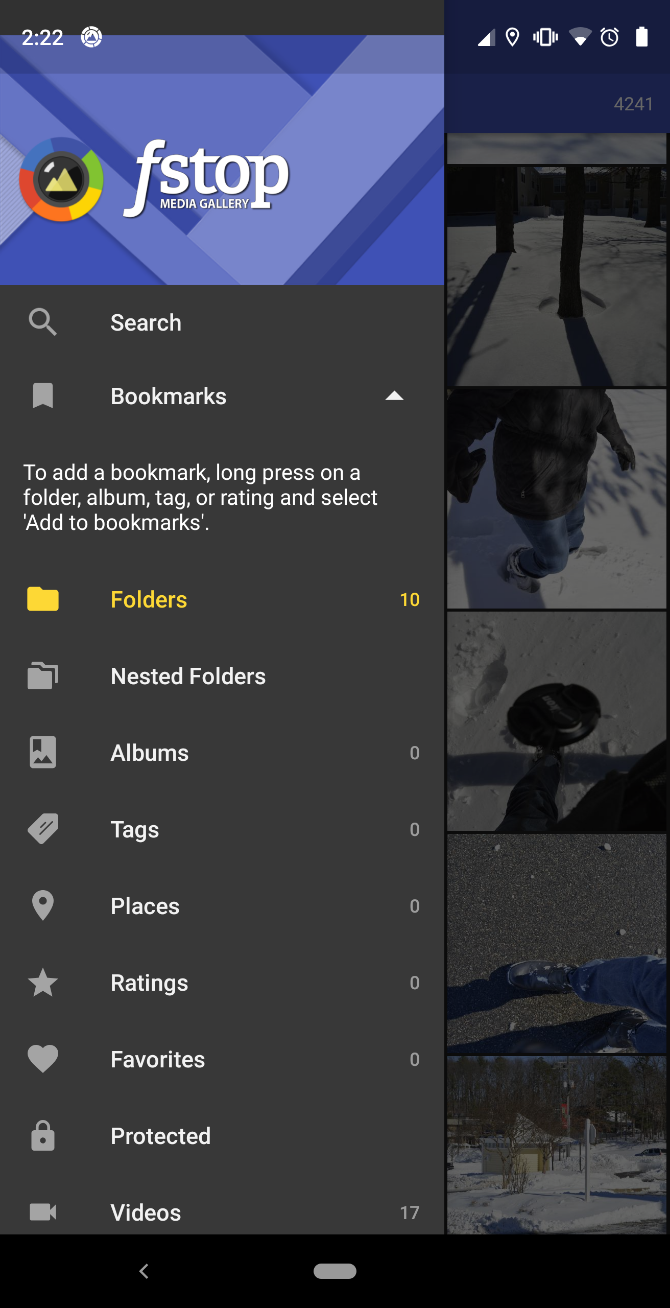Screen dimensions: 670x1308
Task: Collapse the Bookmarks section
Action: (394, 396)
